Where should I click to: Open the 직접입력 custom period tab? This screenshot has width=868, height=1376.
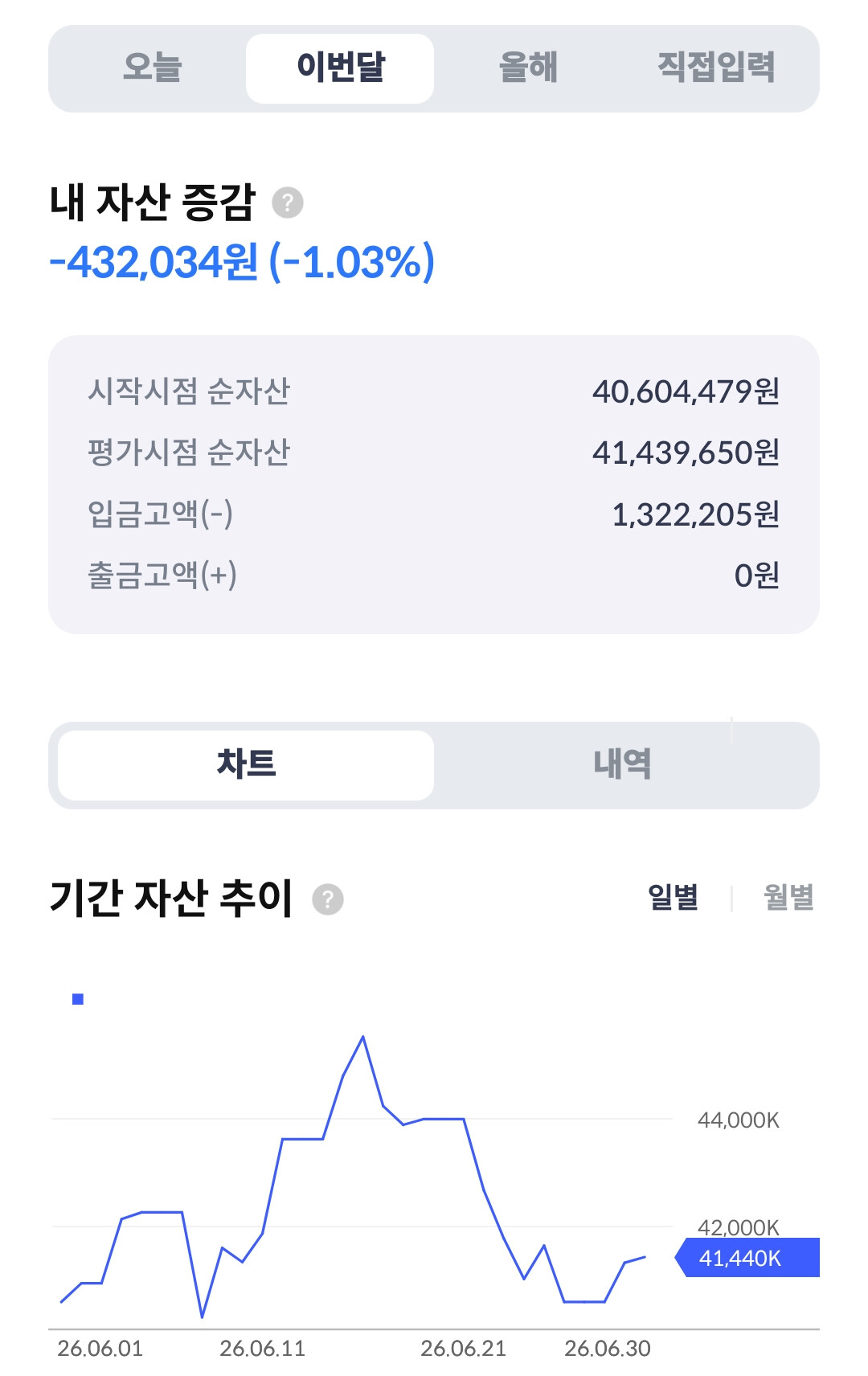716,68
